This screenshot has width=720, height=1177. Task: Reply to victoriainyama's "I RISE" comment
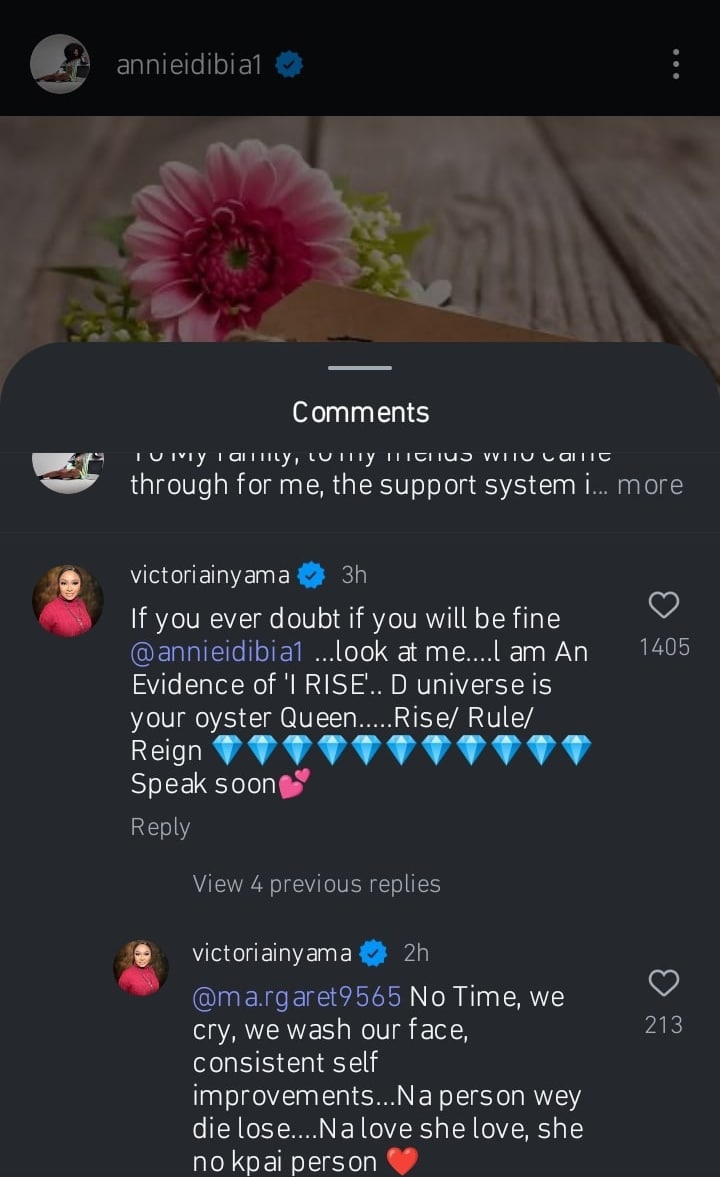[160, 827]
